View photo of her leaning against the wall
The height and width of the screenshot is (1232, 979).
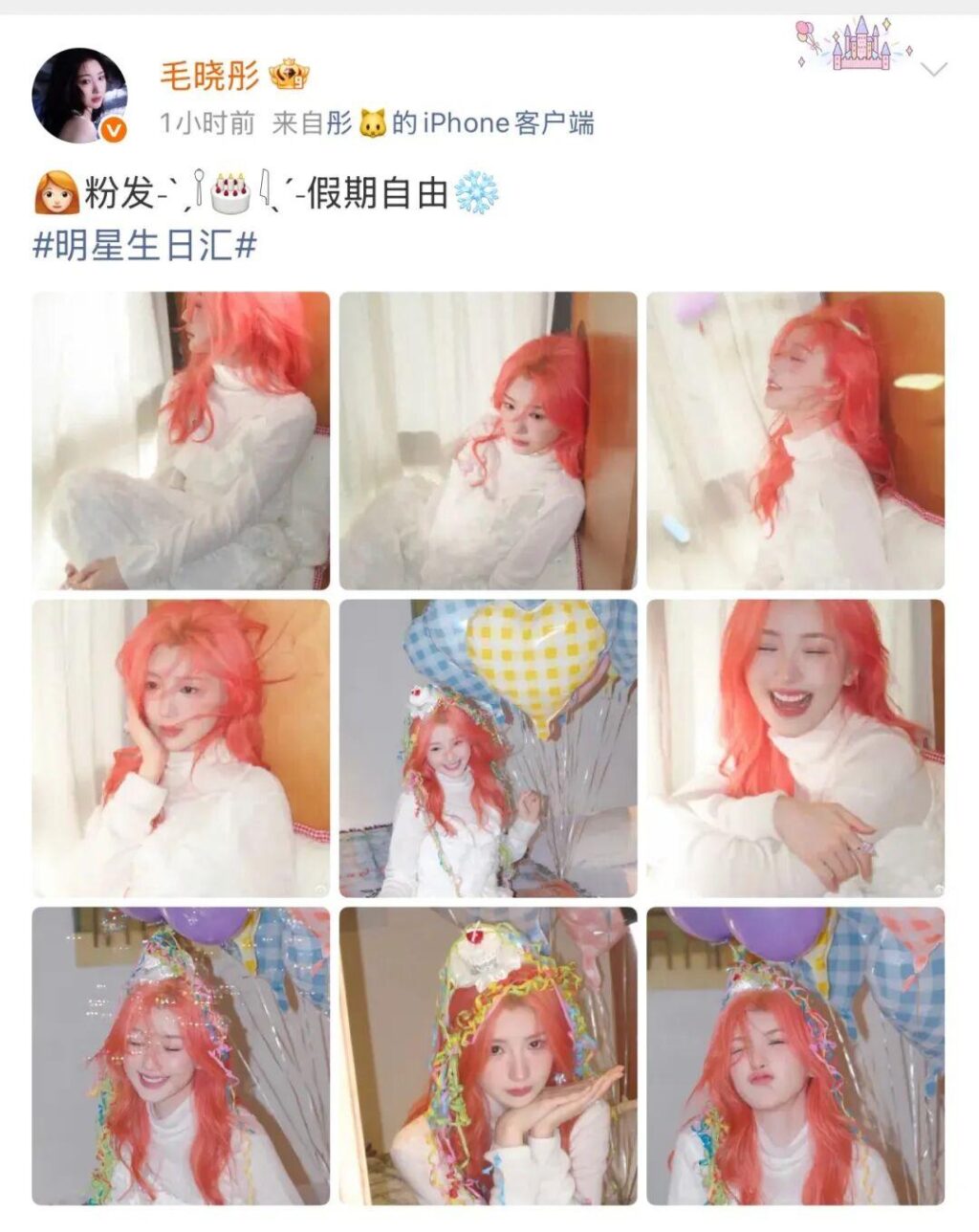488,440
